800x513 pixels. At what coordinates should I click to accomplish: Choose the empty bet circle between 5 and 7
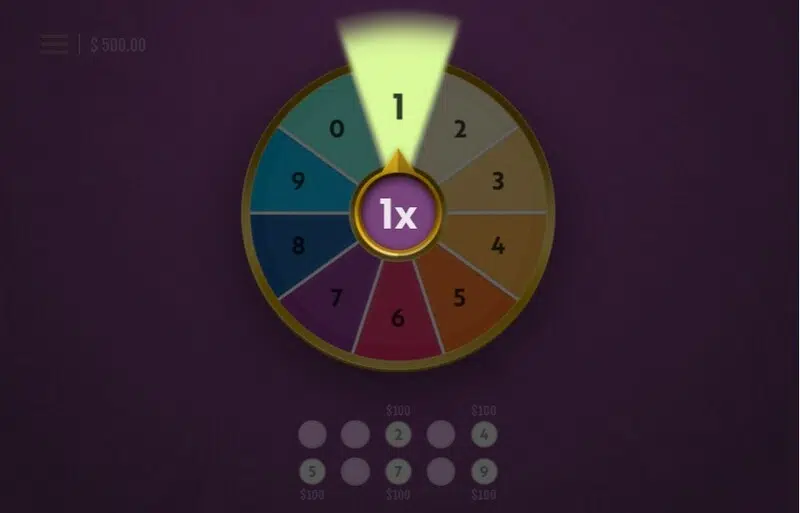[355, 470]
